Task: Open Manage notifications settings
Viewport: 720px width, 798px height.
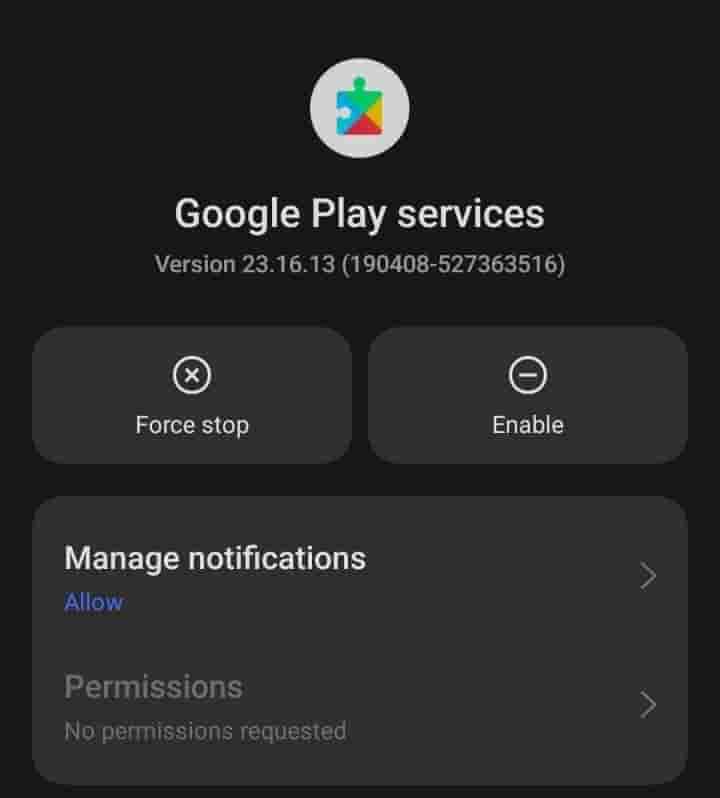Action: tap(360, 577)
